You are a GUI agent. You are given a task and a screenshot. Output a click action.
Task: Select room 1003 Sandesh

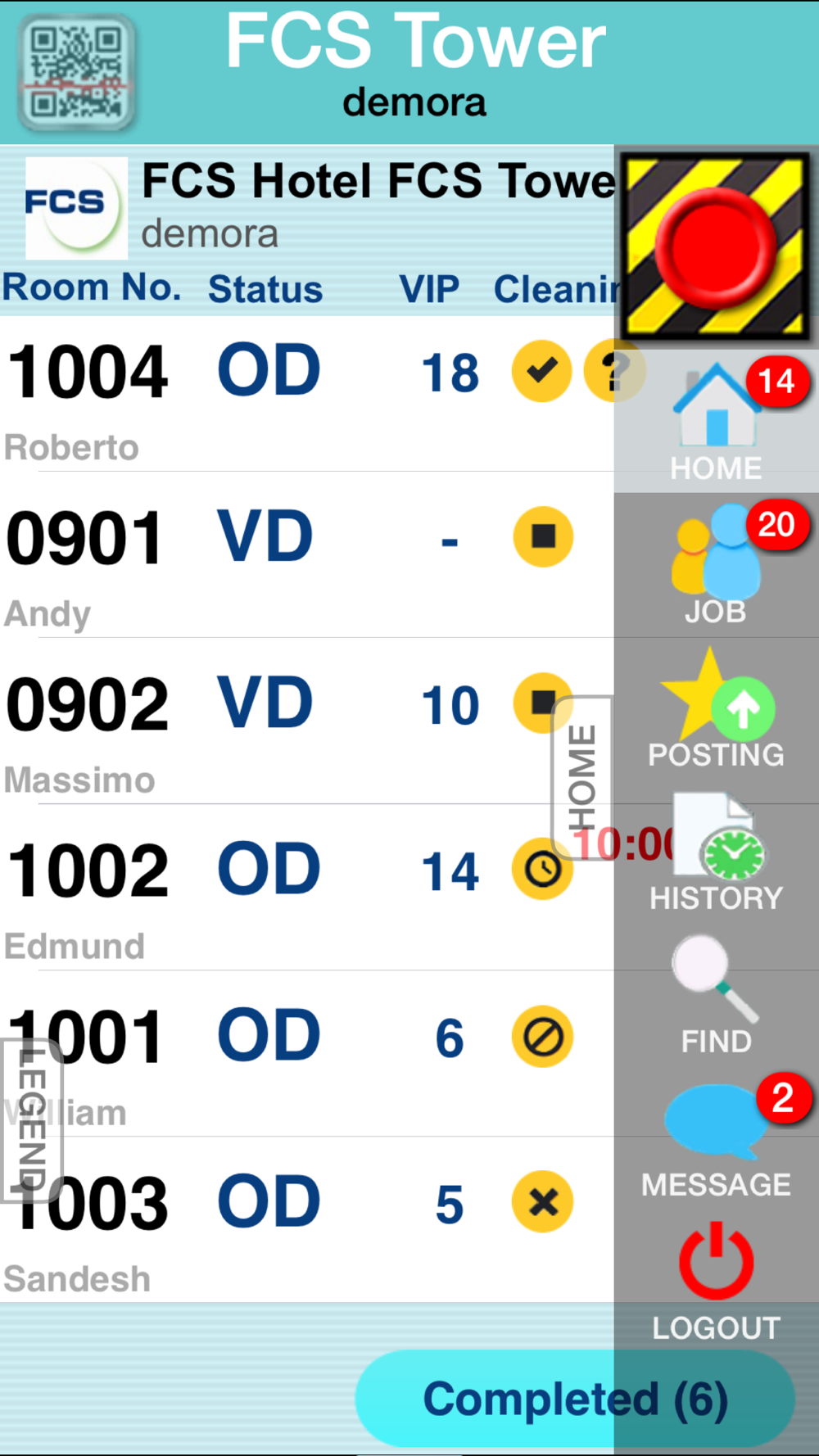click(307, 1219)
